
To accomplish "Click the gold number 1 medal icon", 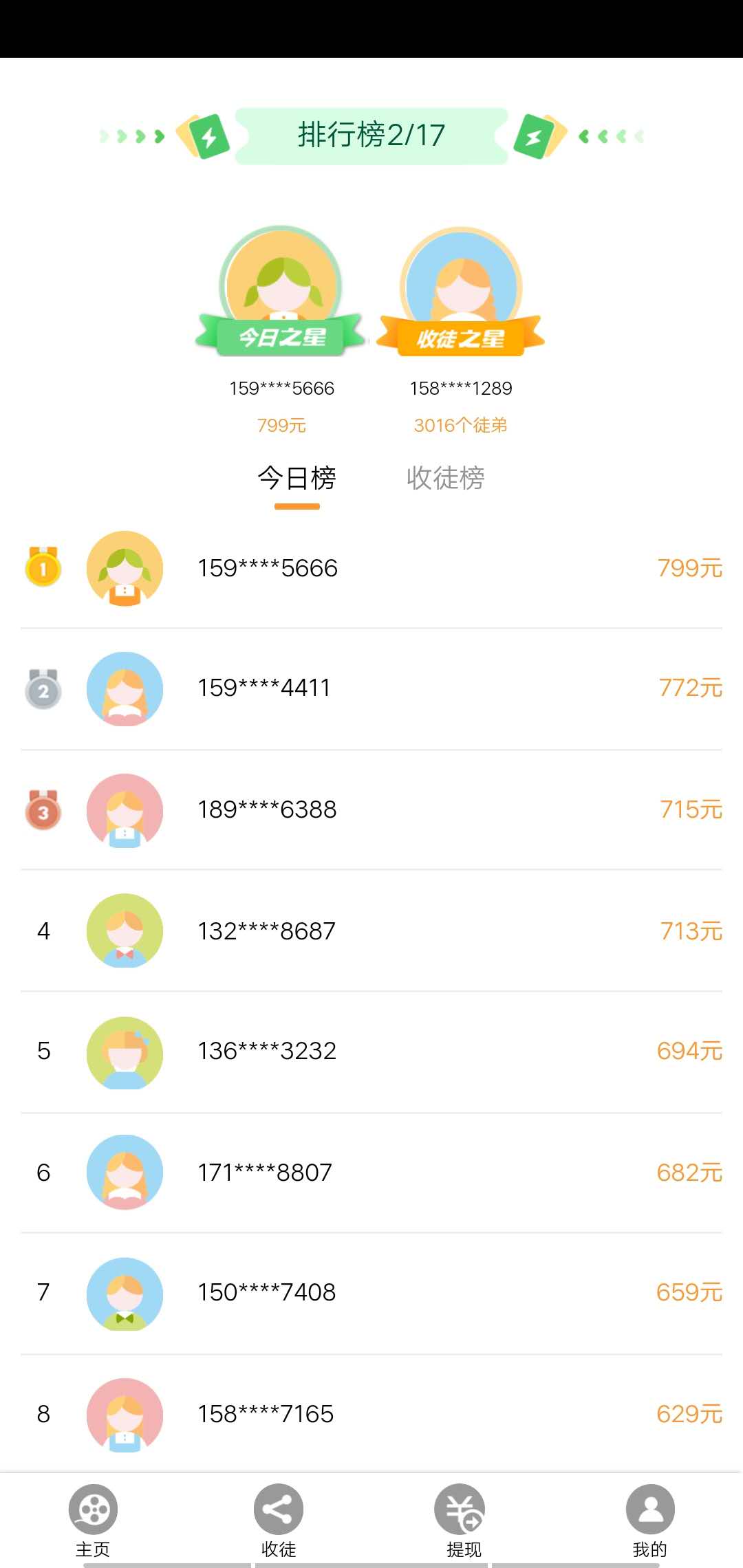I will [x=43, y=568].
